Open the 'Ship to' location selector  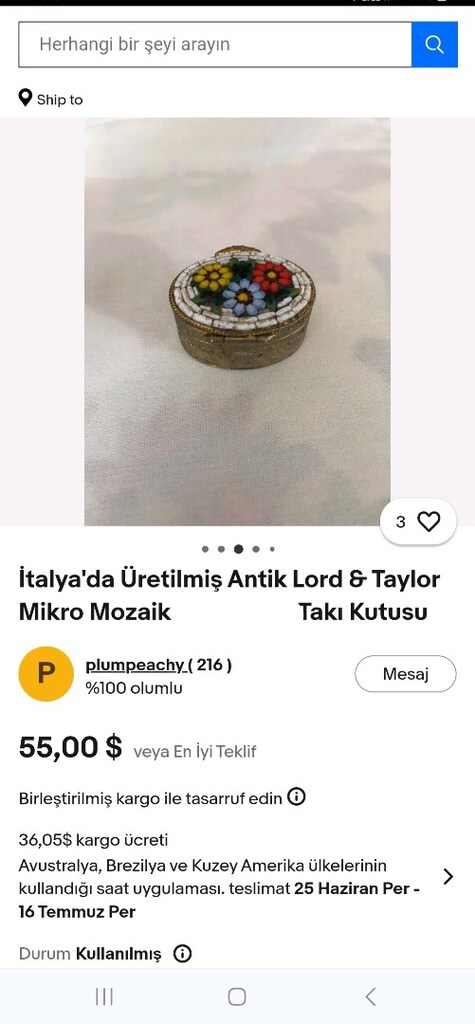coord(51,99)
